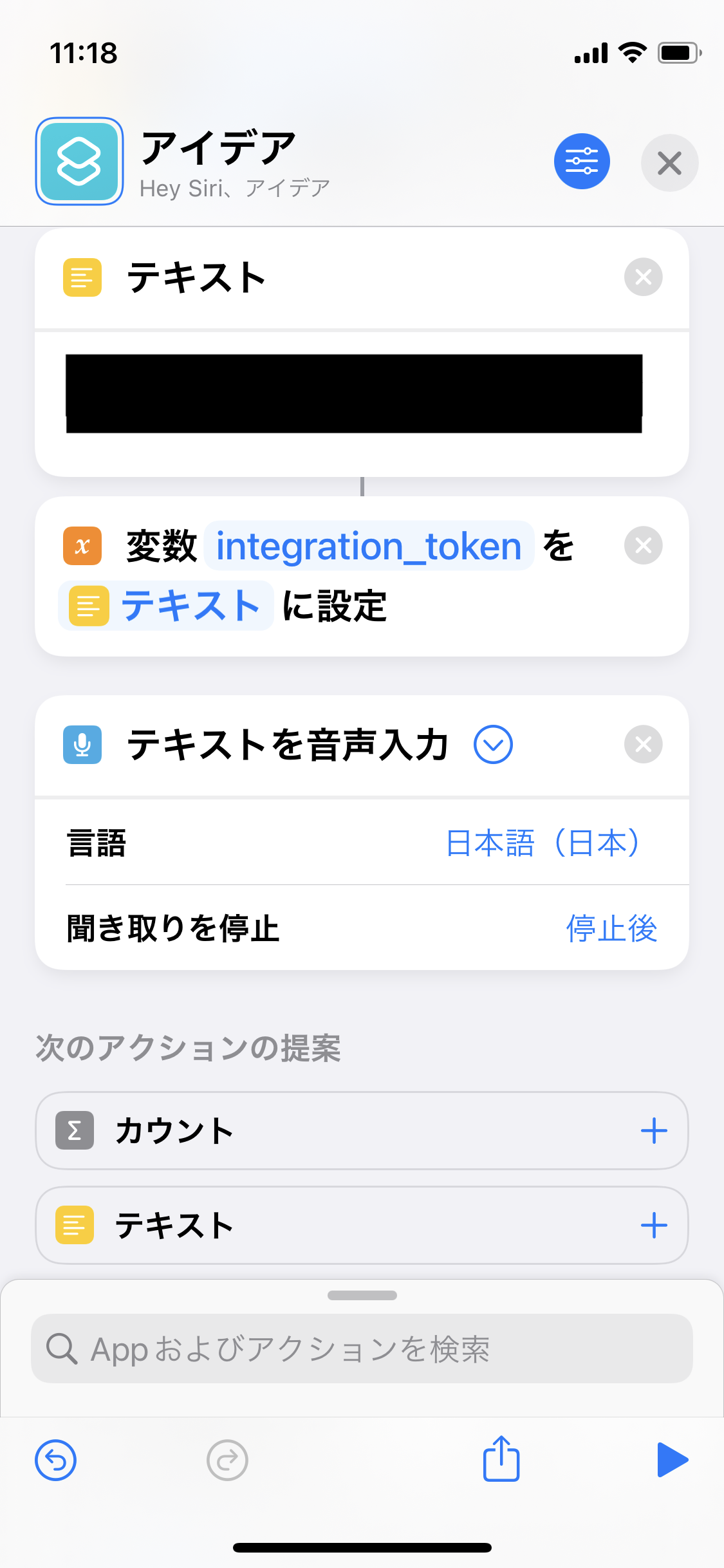724x1568 pixels.
Task: Remove the テキストを音声入力 action
Action: [x=642, y=744]
